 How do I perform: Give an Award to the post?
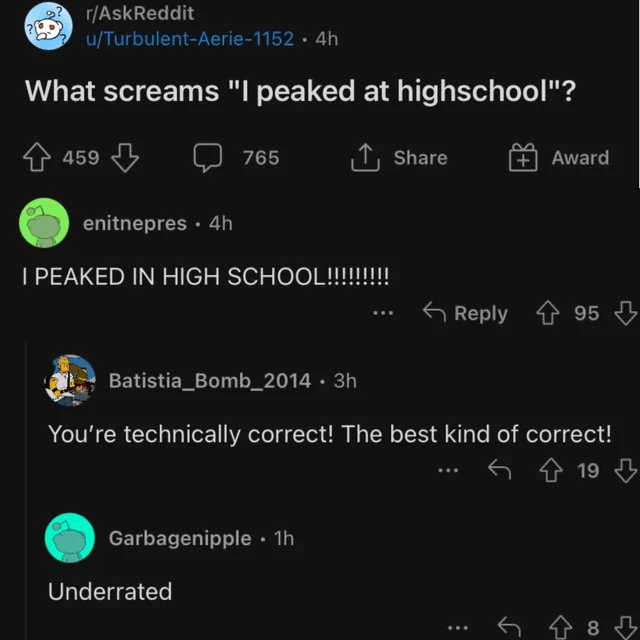coord(558,157)
